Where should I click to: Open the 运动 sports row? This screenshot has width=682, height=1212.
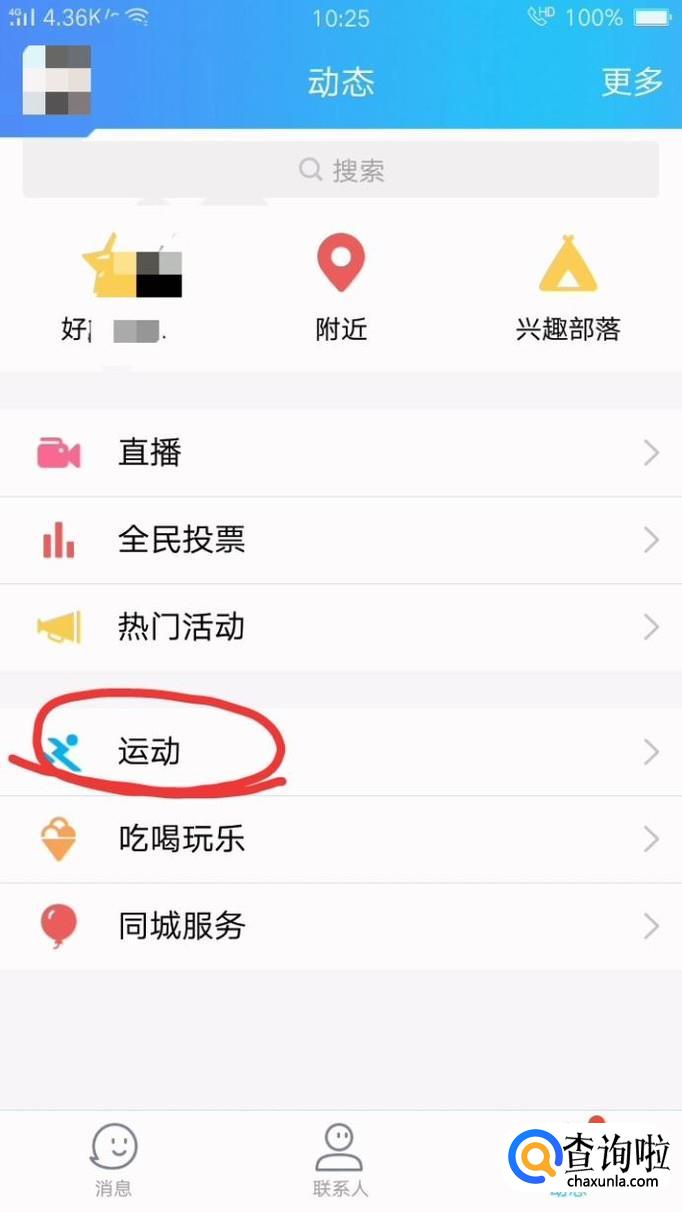tap(341, 752)
